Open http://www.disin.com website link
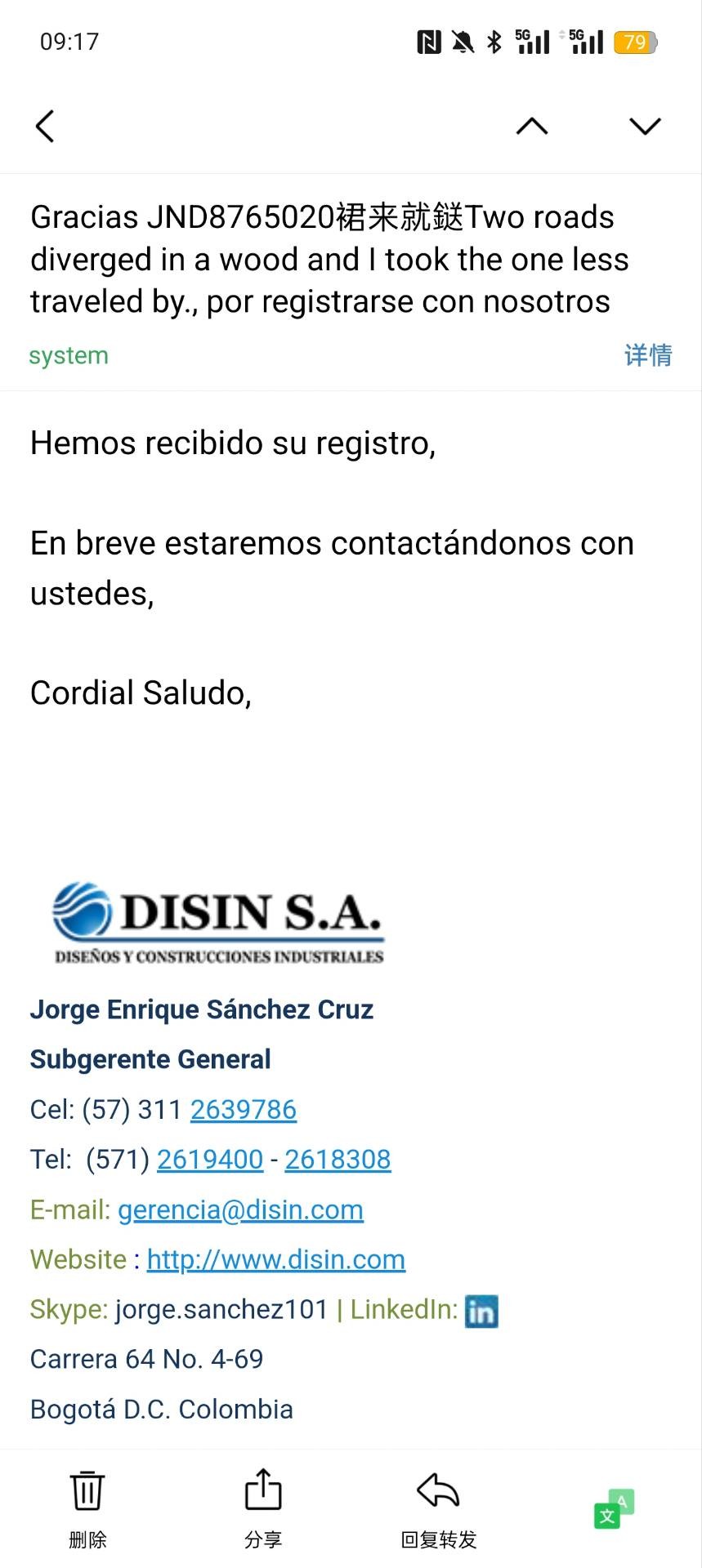Screen dimensions: 702x1568 (275, 1259)
